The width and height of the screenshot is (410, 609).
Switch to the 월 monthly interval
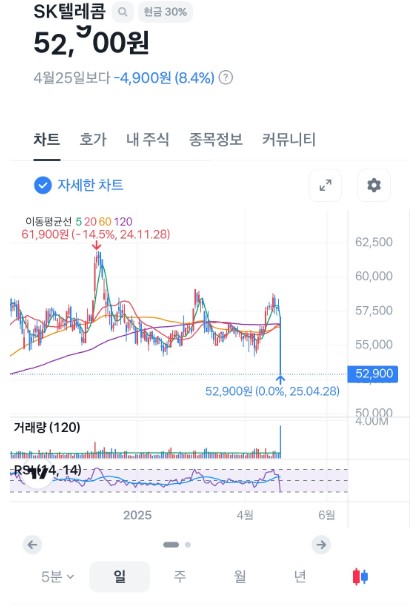point(240,577)
